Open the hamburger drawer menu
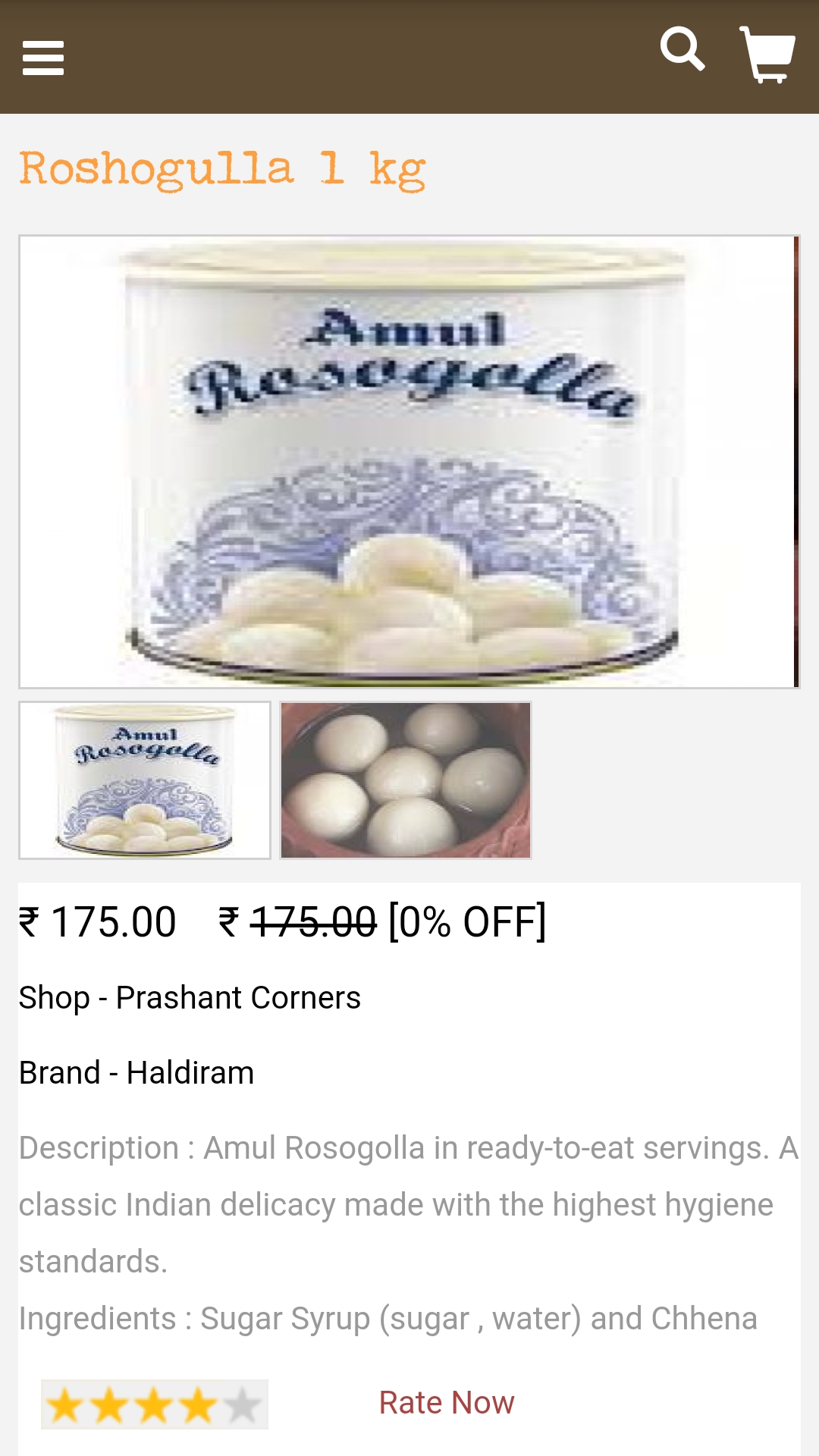The width and height of the screenshot is (819, 1456). pos(43,58)
